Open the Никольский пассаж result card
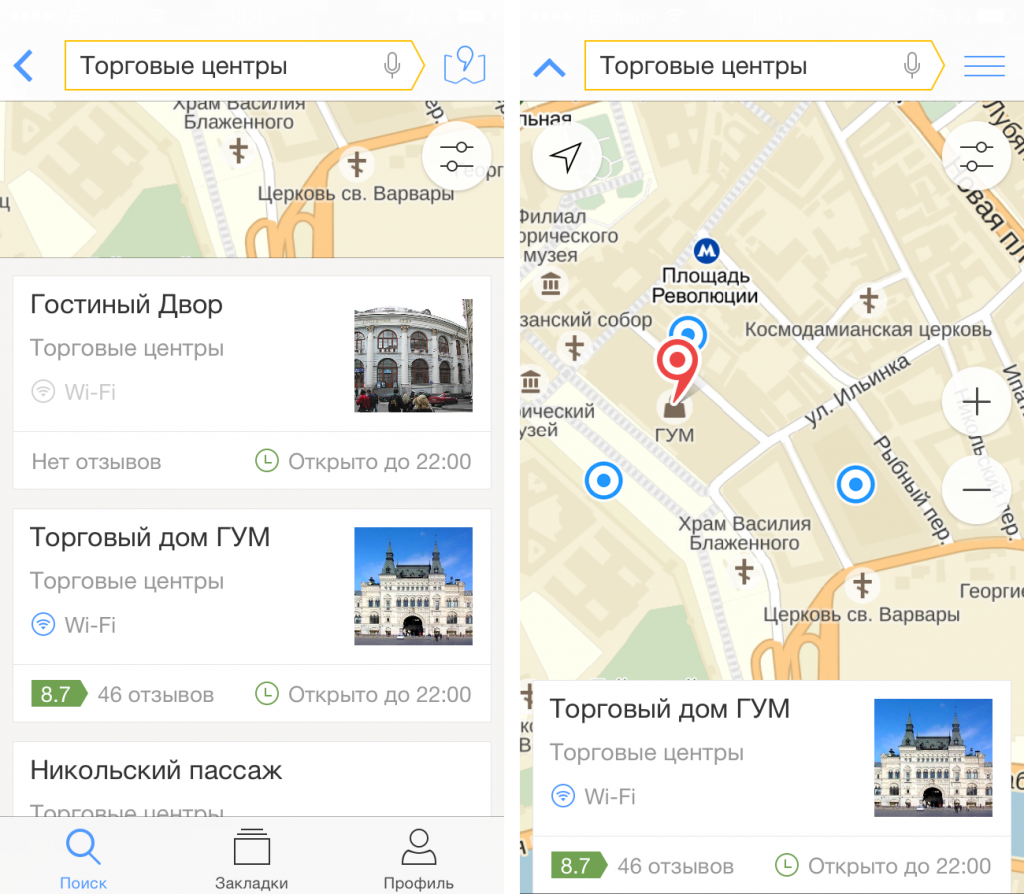This screenshot has width=1024, height=894. 251,780
